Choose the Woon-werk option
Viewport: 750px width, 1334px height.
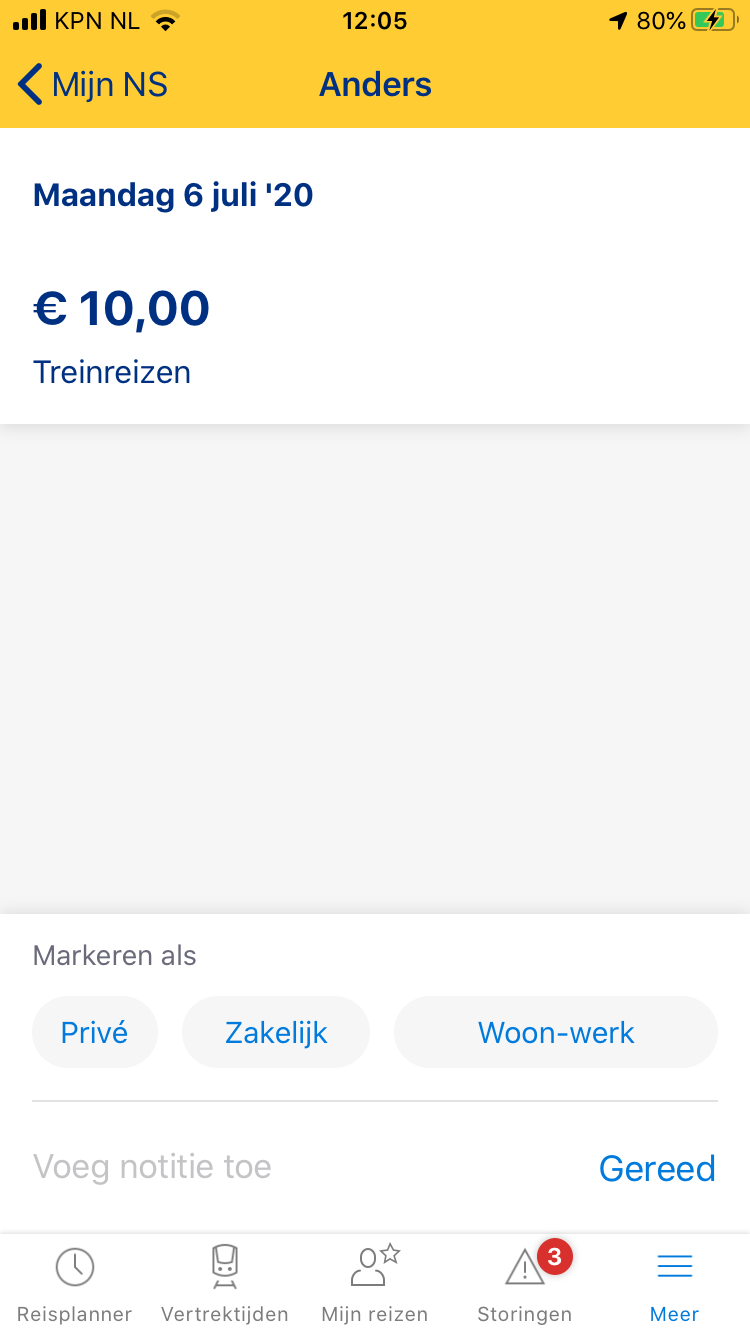coord(556,1032)
